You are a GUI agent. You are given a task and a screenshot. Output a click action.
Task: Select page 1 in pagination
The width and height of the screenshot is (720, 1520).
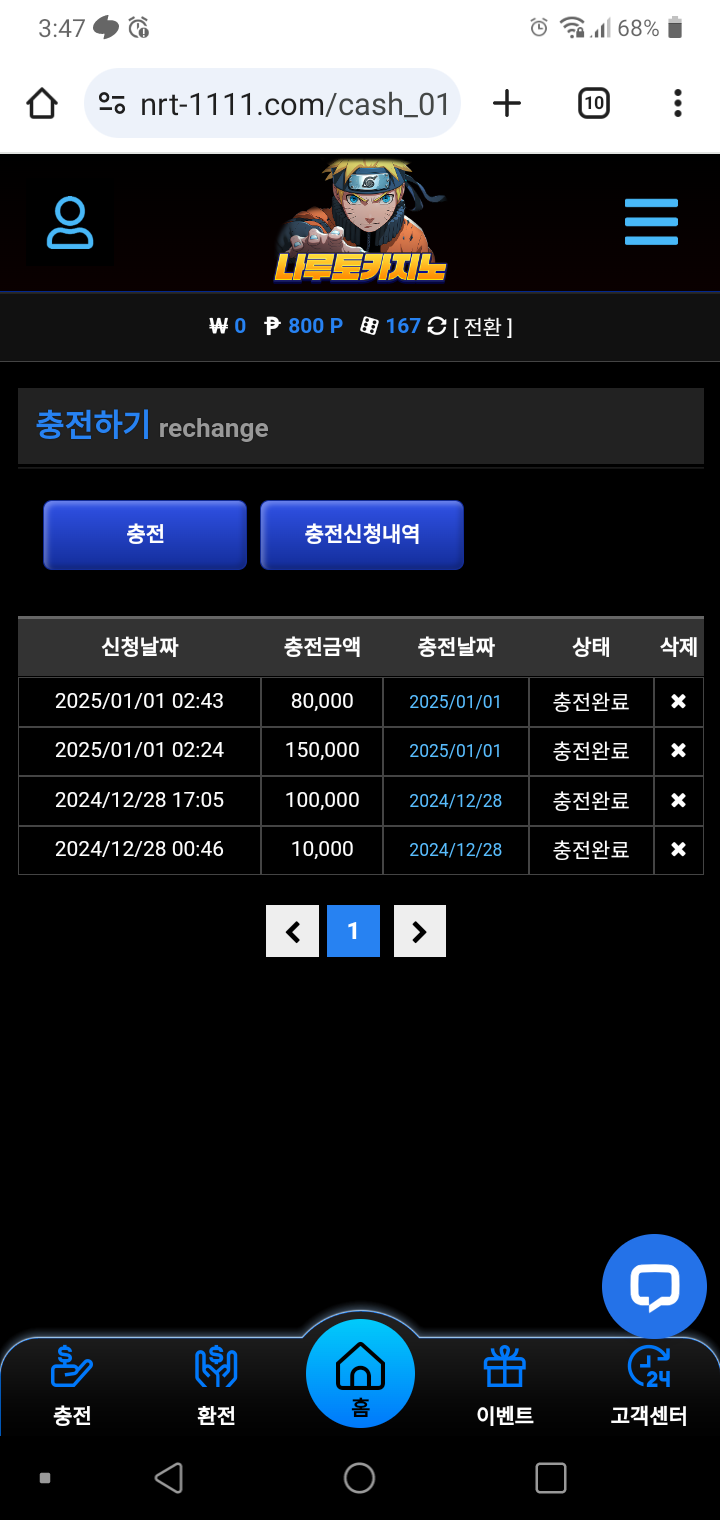tap(353, 931)
